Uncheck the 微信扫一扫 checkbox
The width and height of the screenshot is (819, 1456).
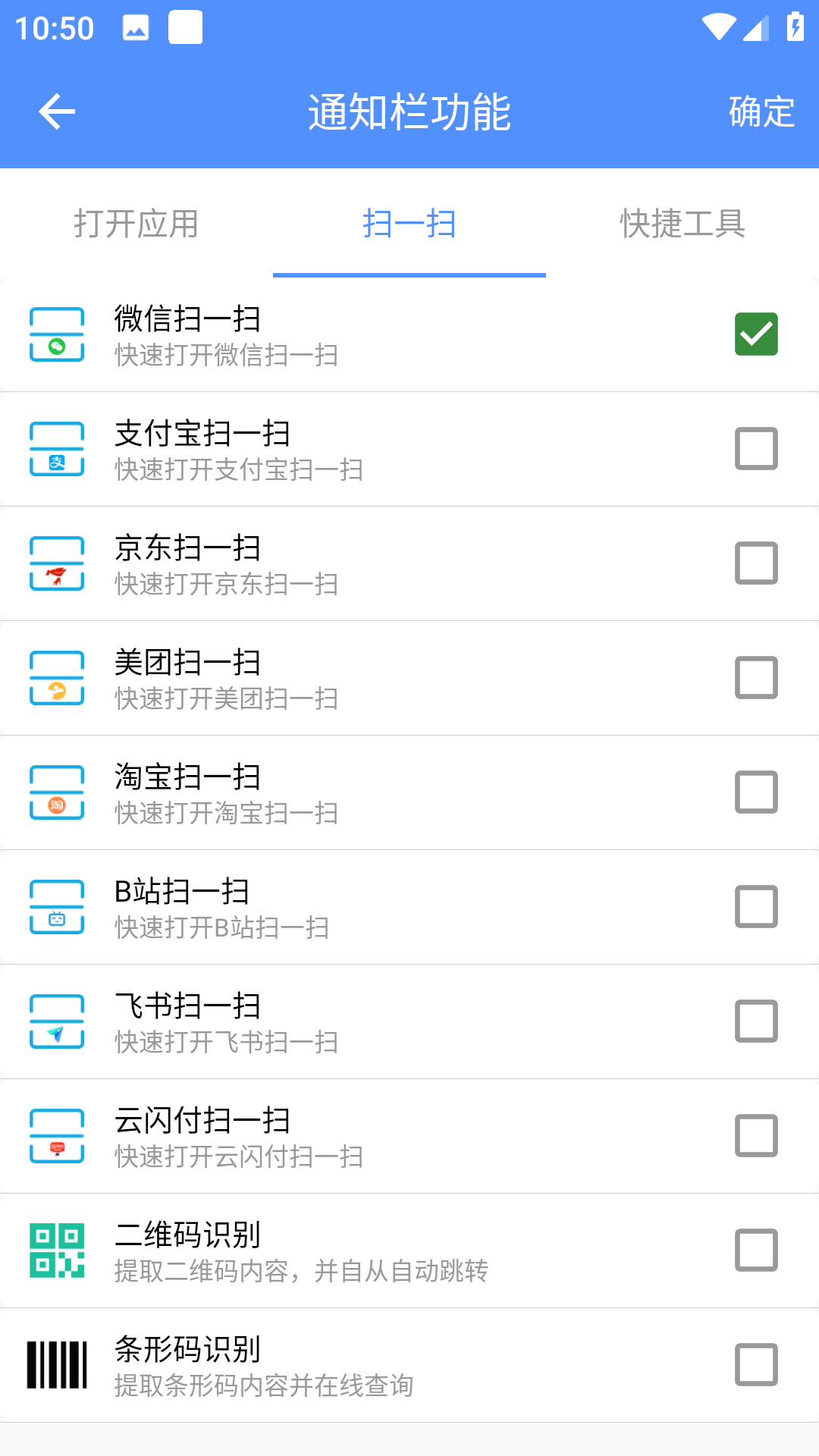coord(756,334)
